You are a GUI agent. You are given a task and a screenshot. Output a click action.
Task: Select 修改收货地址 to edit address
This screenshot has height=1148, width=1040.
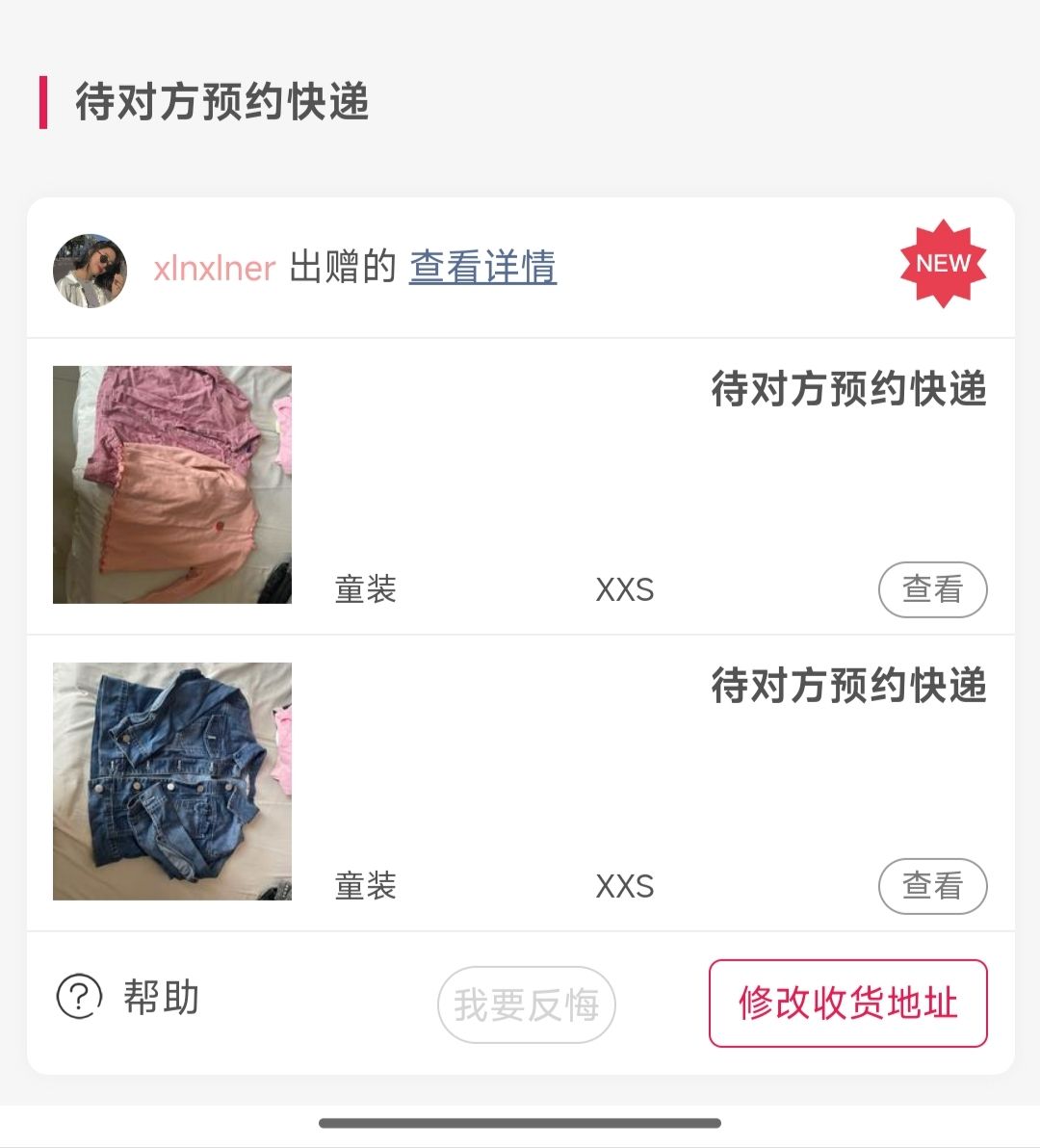[847, 1004]
